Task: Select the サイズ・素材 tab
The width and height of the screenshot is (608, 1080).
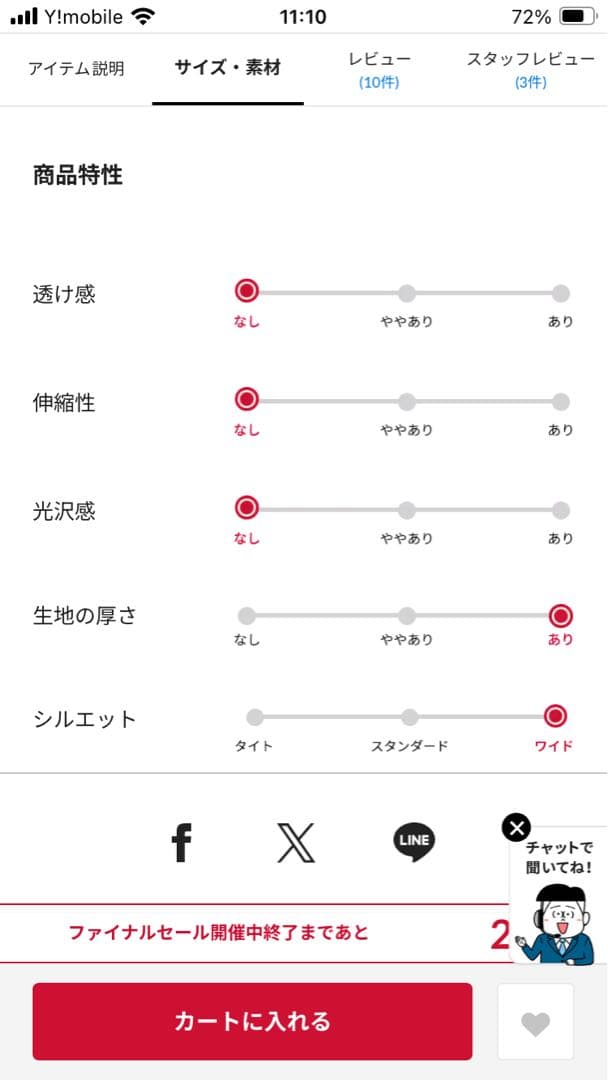Action: pos(228,69)
